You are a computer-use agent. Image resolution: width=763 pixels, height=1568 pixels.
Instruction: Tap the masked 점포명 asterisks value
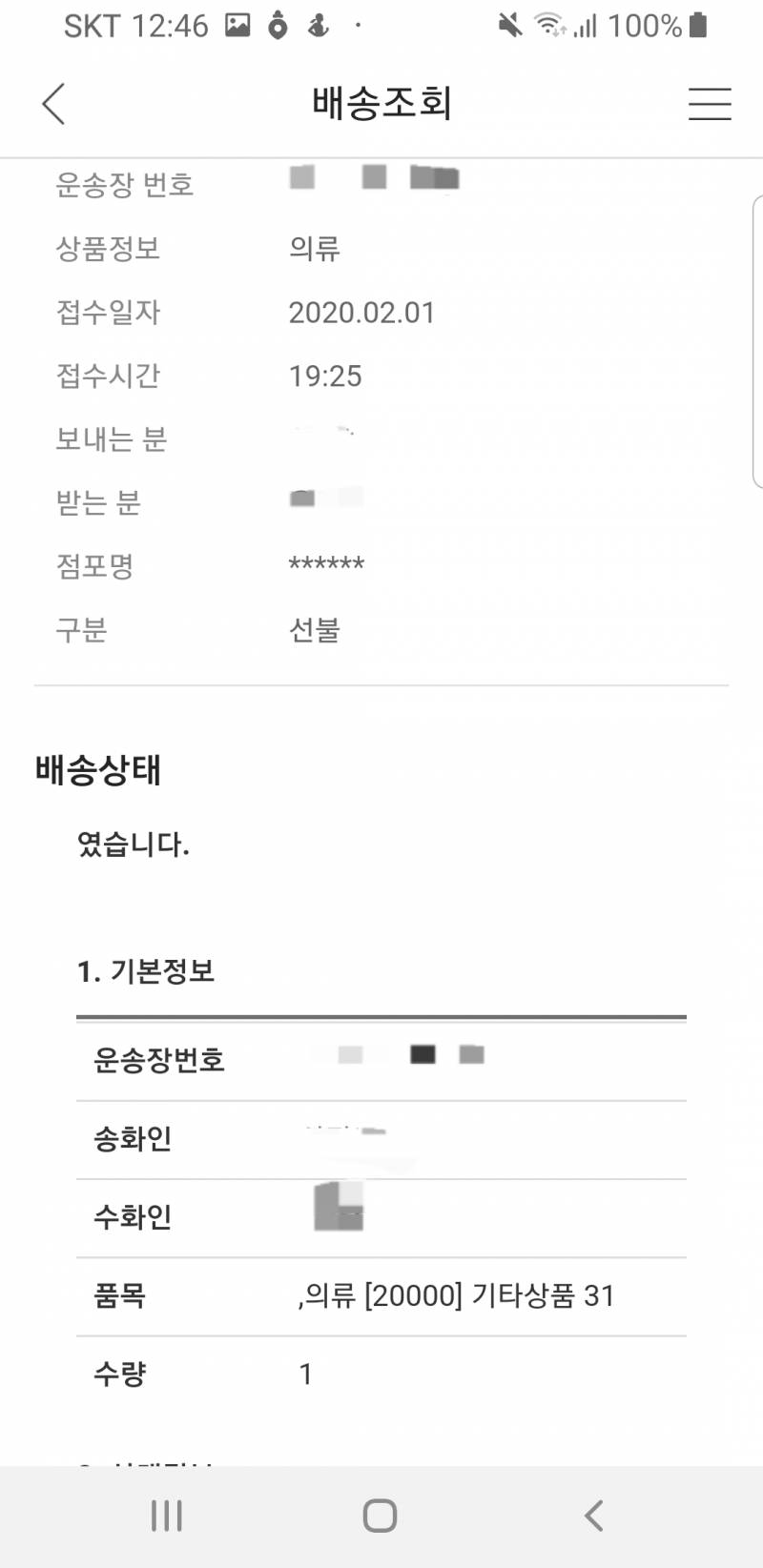coord(327,564)
